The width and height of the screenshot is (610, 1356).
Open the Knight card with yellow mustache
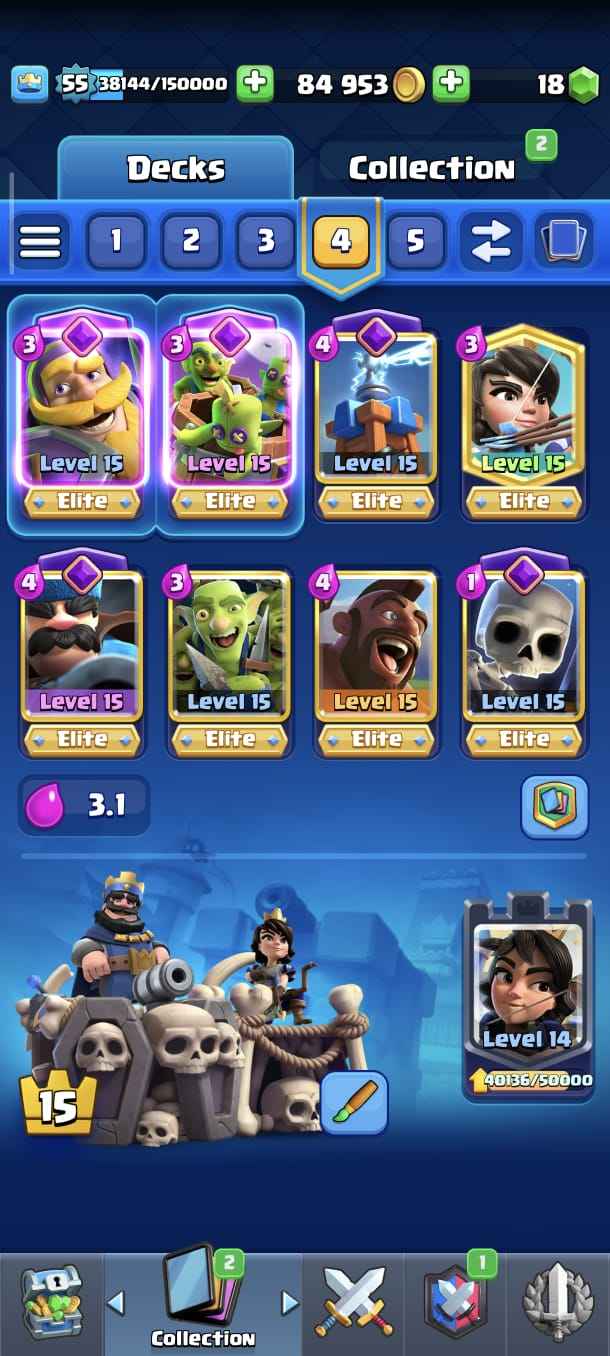pos(82,415)
